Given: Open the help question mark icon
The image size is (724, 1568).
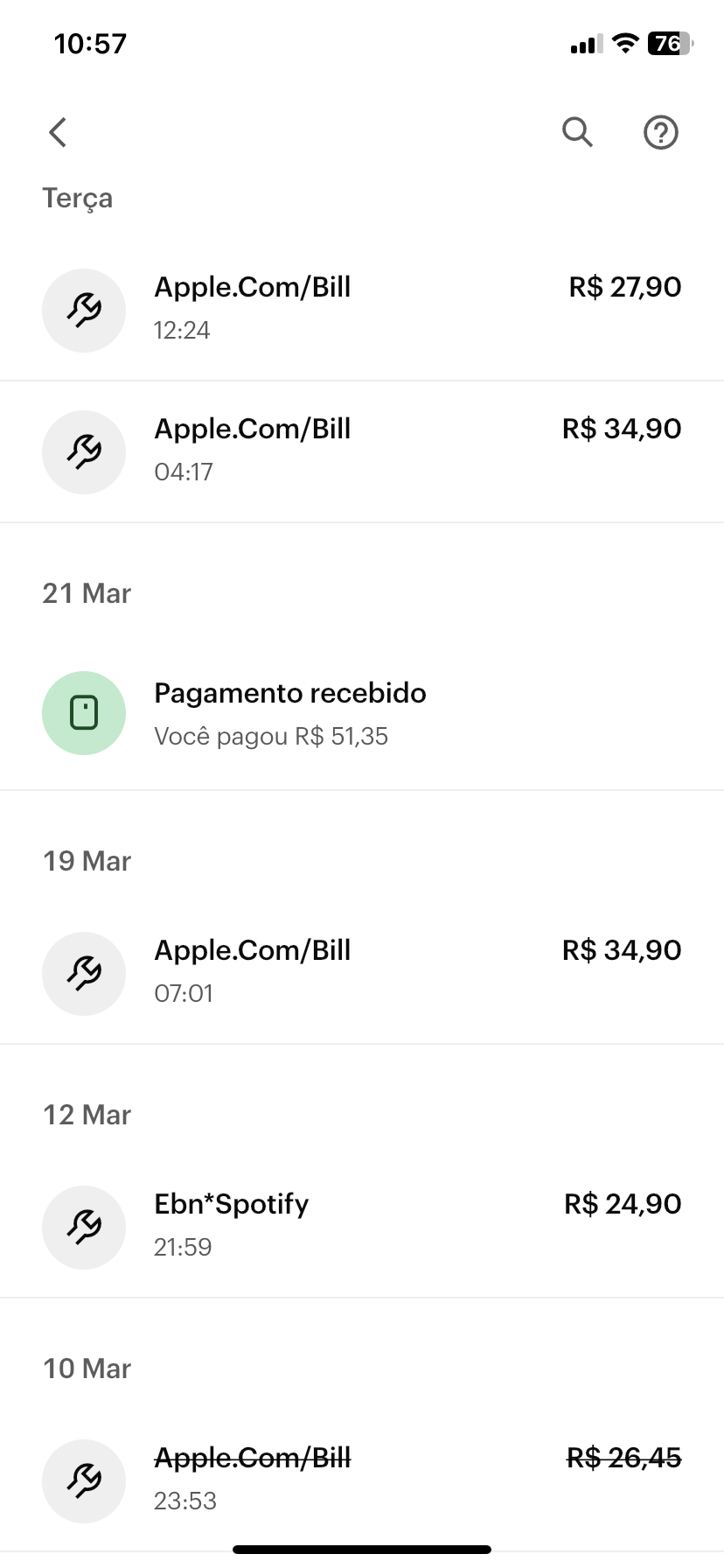Looking at the screenshot, I should click(x=661, y=133).
